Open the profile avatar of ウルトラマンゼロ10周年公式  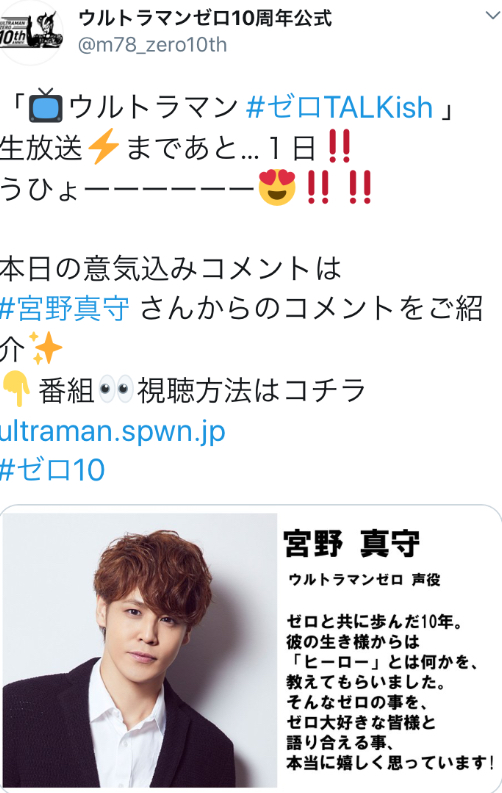tap(30, 32)
